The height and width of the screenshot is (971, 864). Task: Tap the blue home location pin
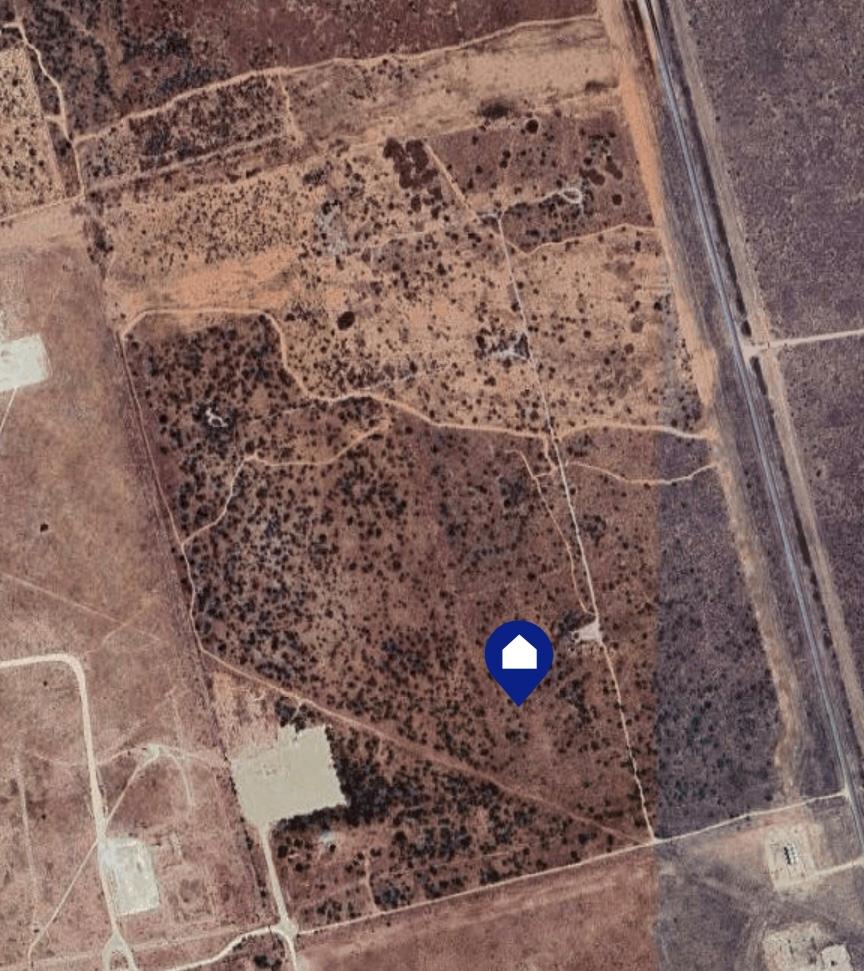coord(519,656)
